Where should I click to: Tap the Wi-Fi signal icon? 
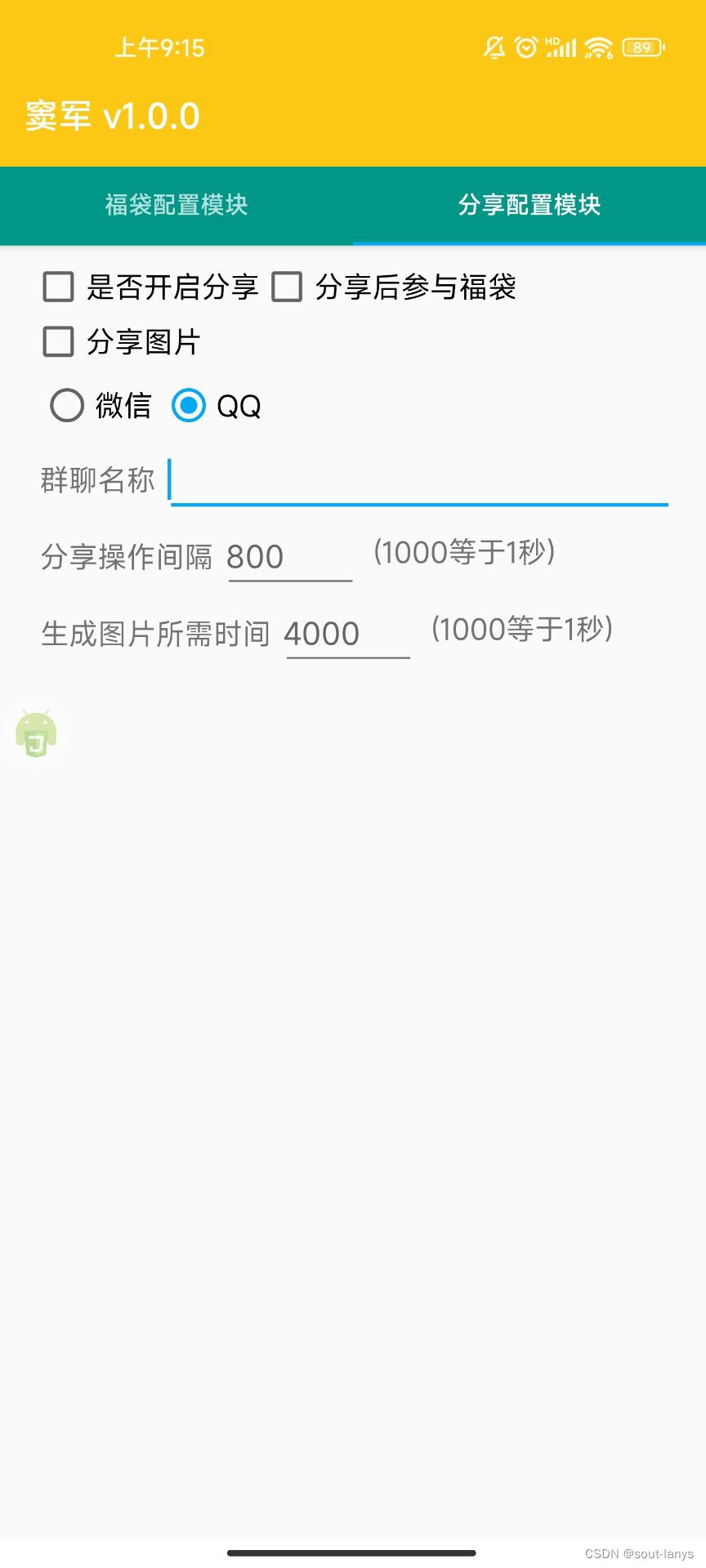pyautogui.click(x=597, y=47)
